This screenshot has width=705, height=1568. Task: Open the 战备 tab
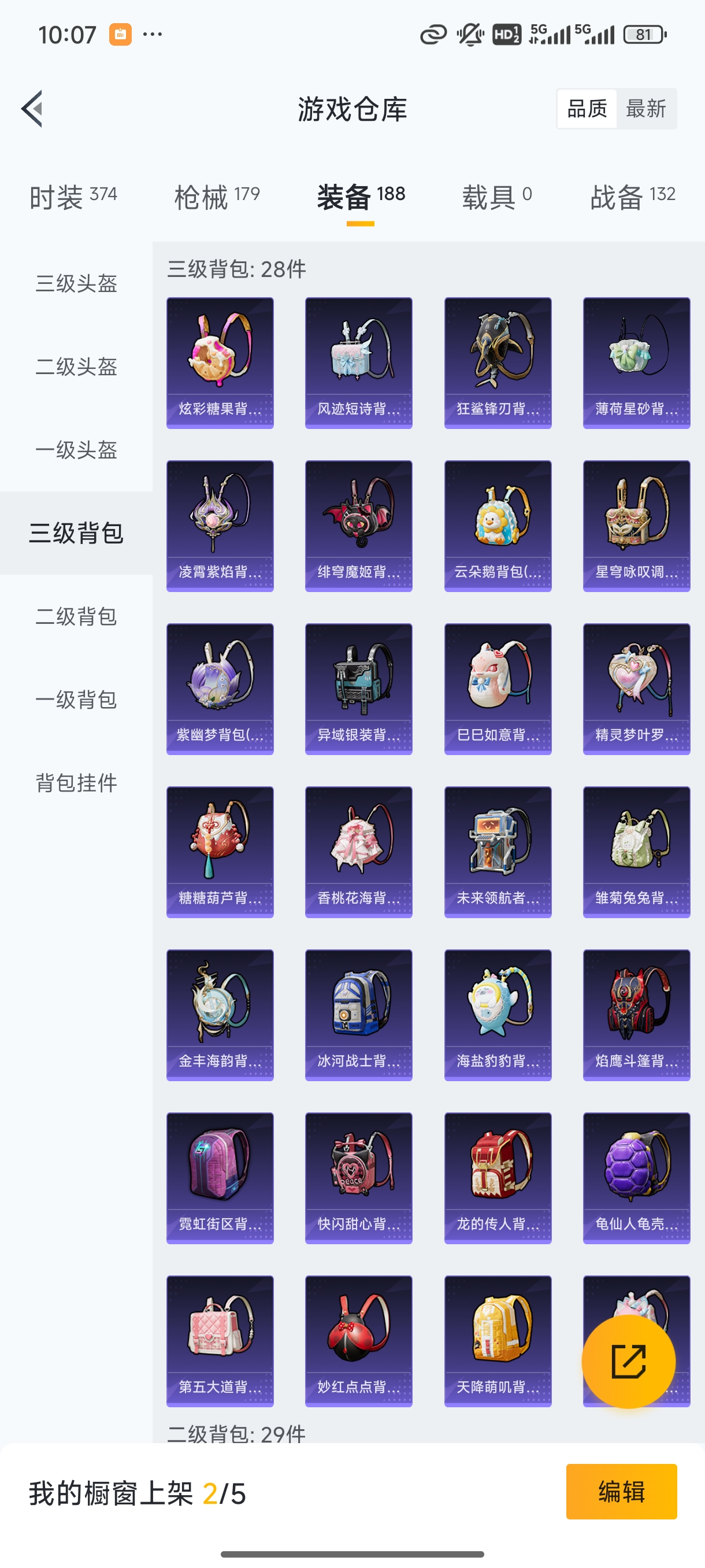632,197
